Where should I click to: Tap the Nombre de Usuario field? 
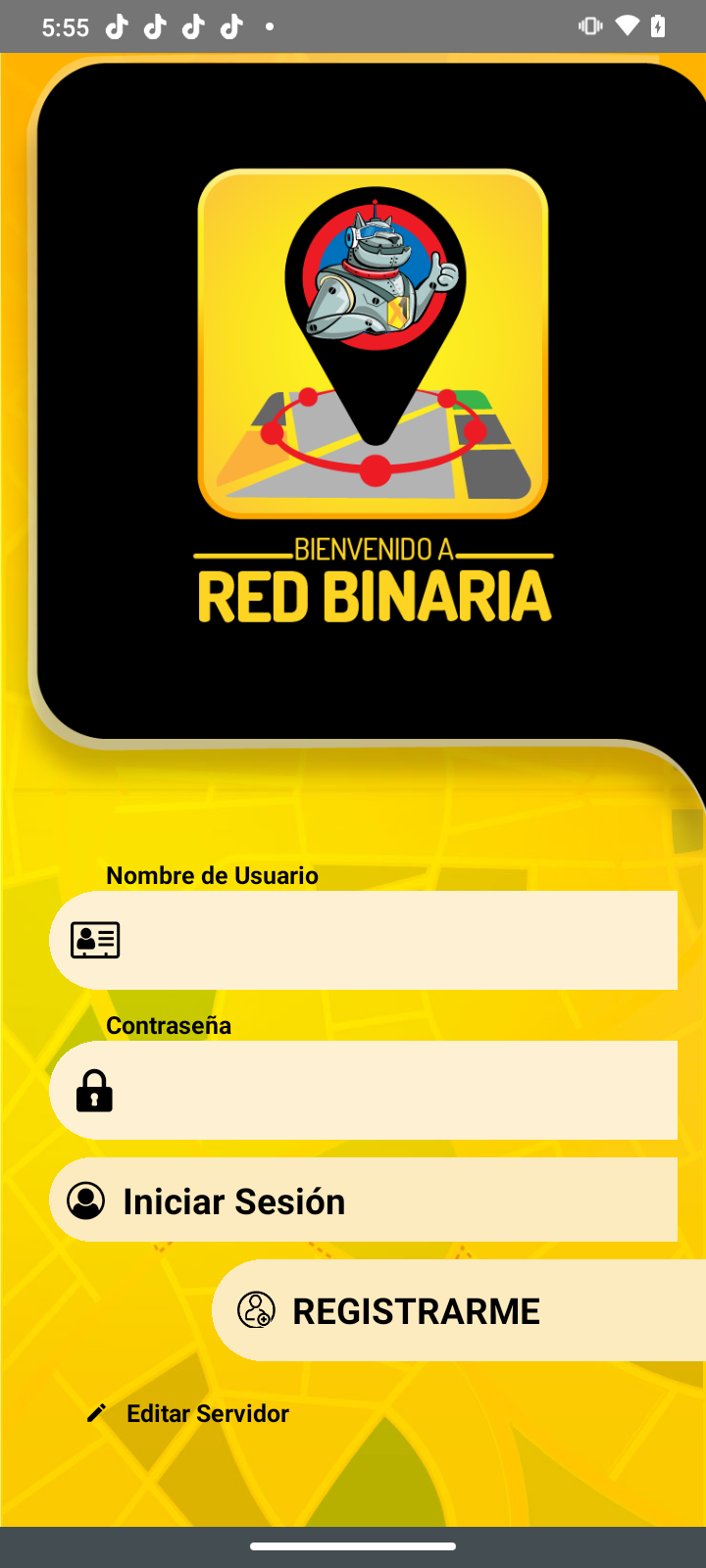click(x=392, y=940)
